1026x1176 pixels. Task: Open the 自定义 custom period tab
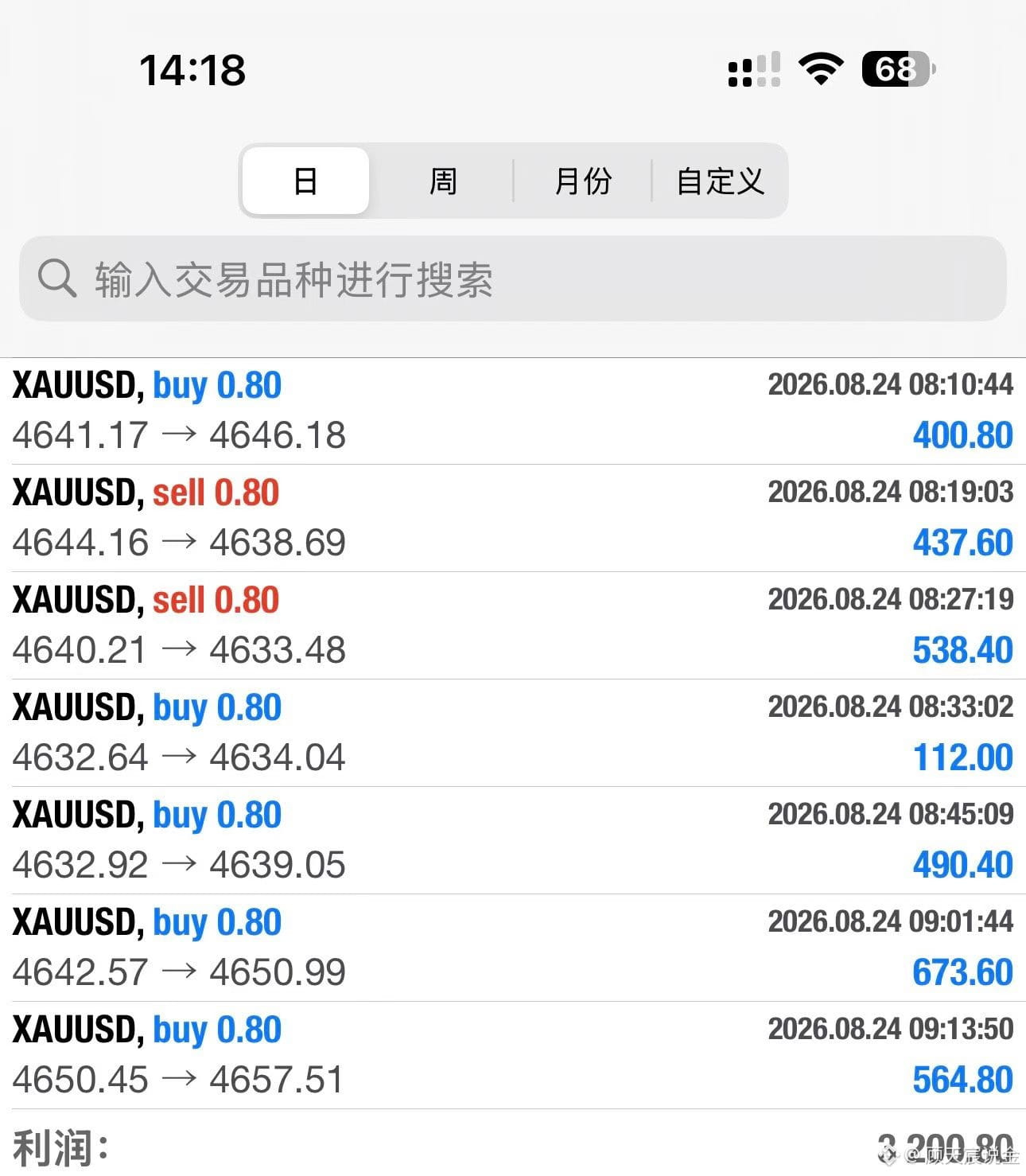(x=720, y=181)
